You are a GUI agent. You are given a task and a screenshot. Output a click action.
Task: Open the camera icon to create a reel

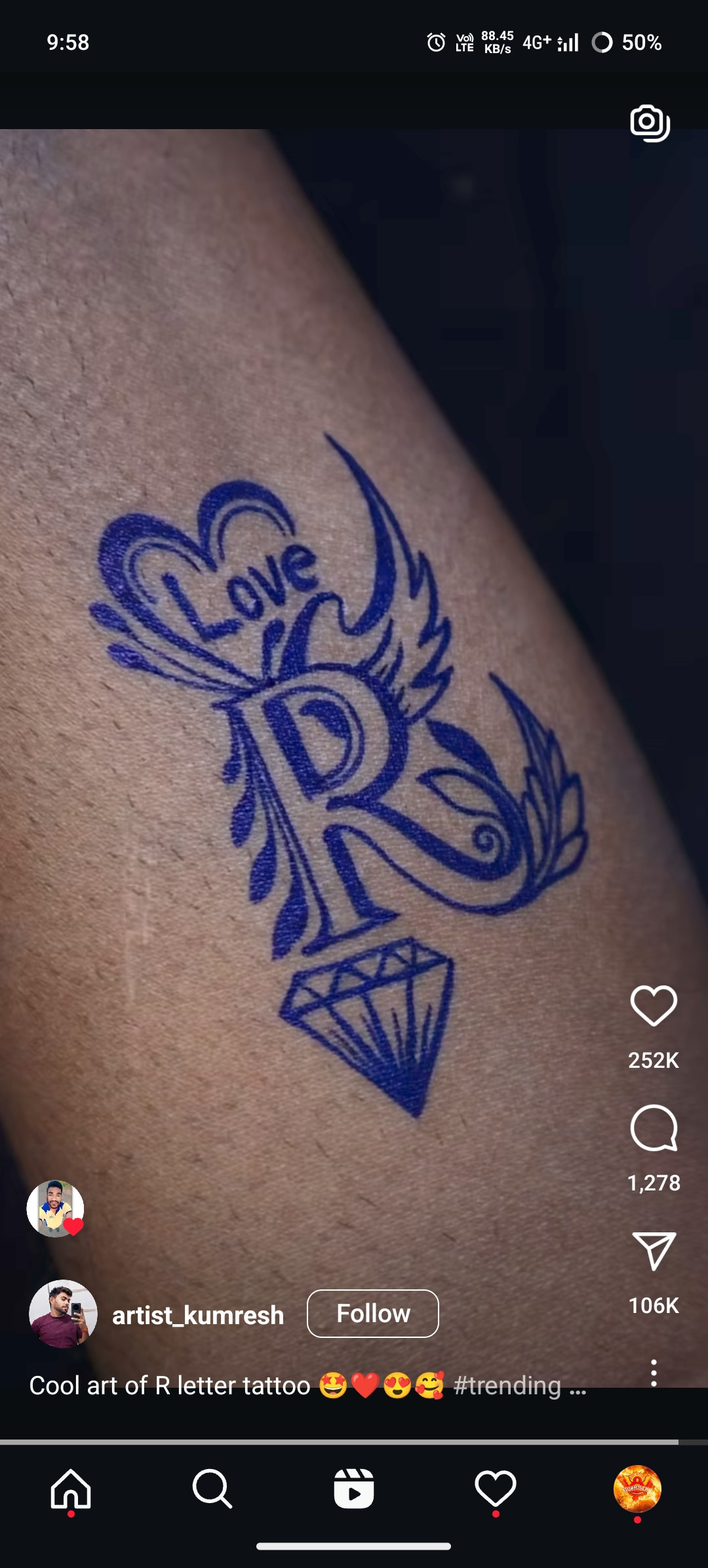(x=650, y=123)
